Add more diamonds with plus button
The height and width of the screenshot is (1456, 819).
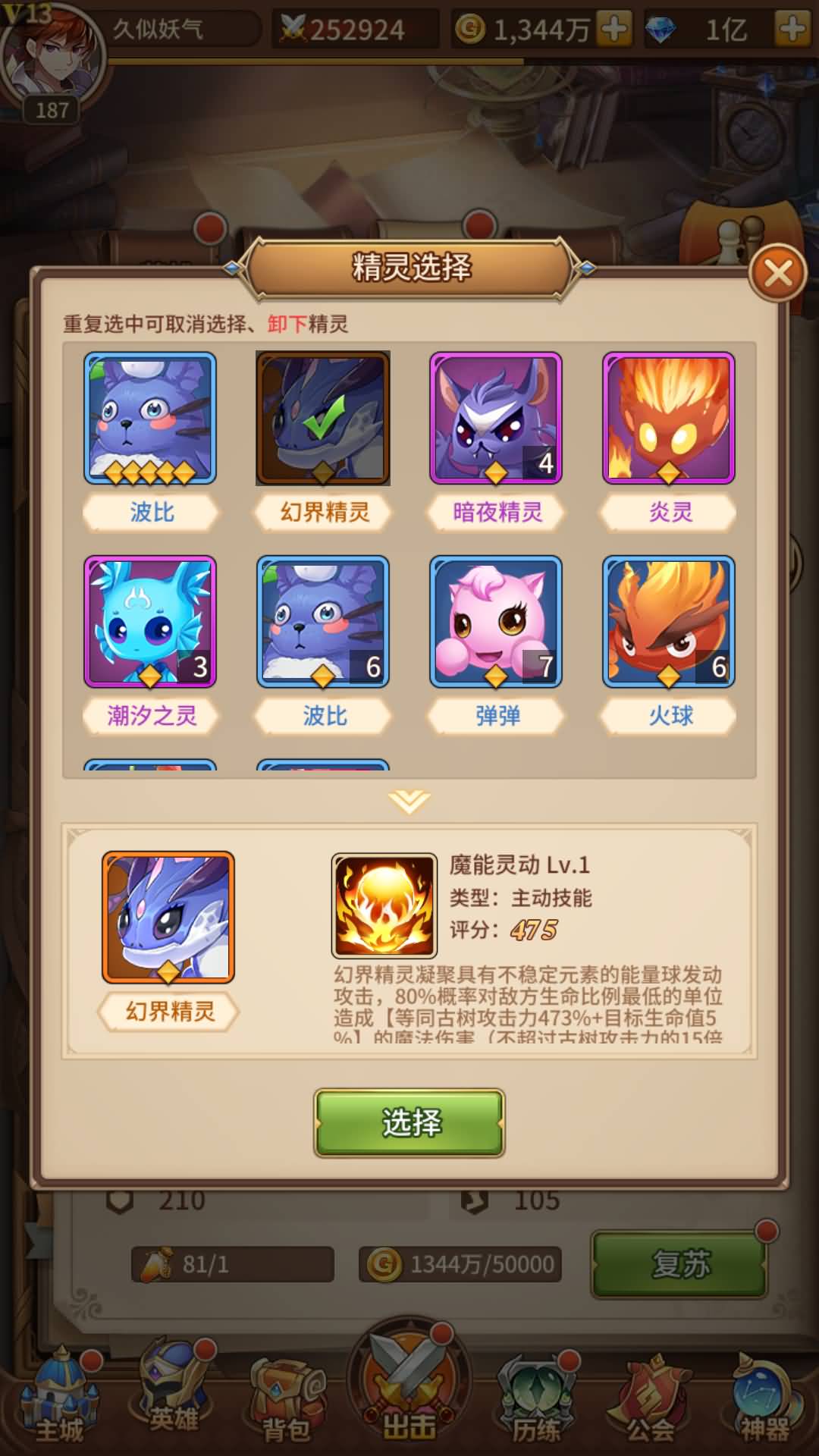pos(792,30)
